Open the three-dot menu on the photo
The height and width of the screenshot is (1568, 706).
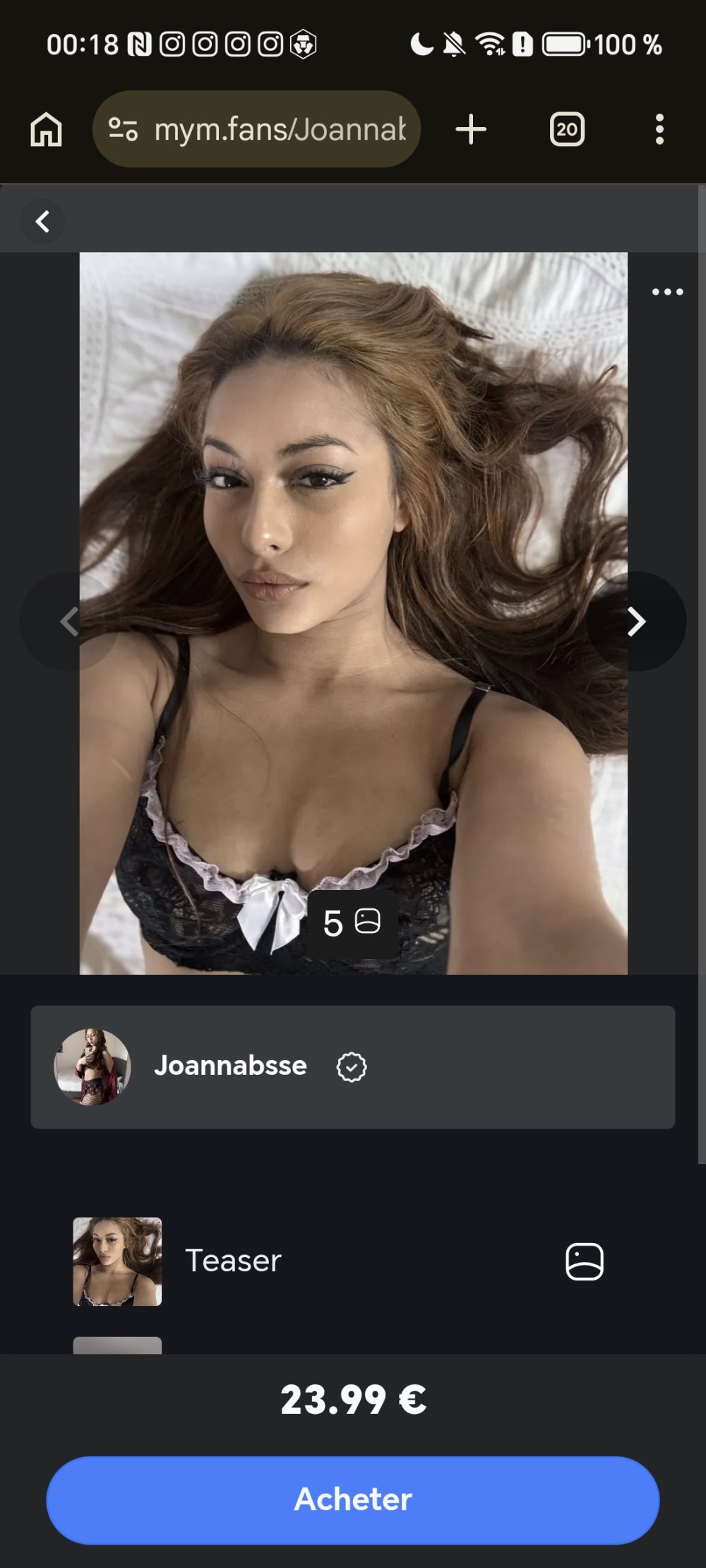tap(666, 292)
